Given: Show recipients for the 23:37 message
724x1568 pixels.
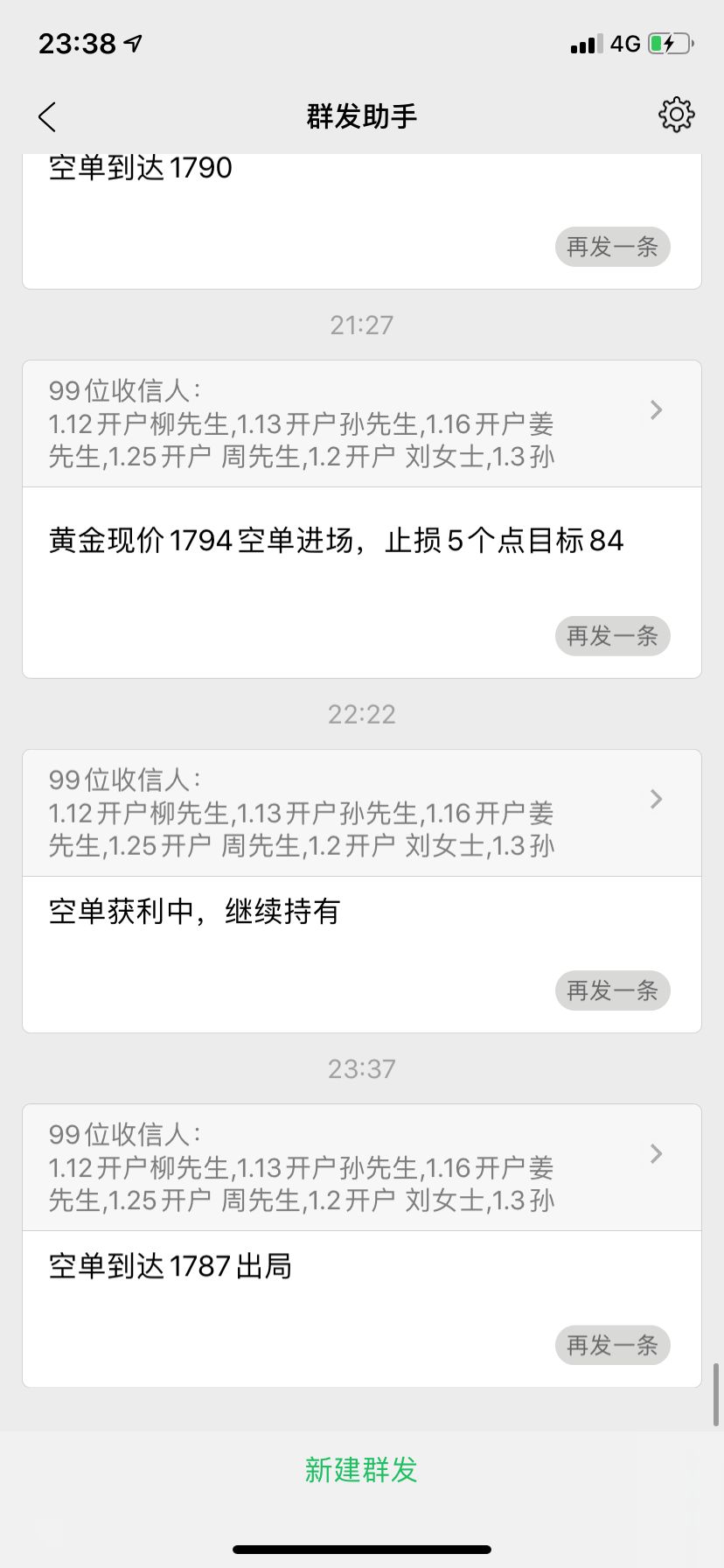Looking at the screenshot, I should pos(362,1167).
